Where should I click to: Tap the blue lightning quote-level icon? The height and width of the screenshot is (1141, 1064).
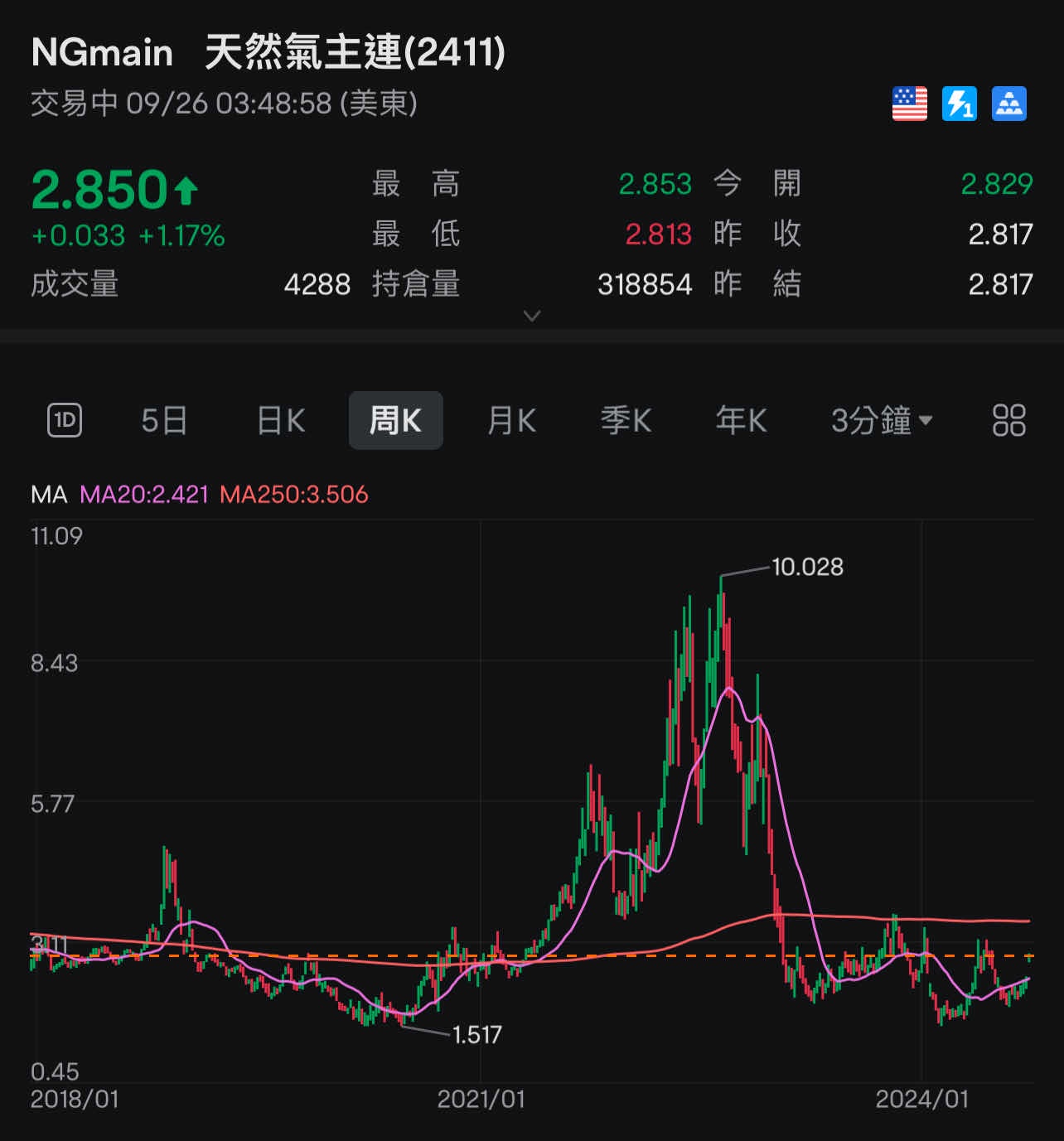(x=959, y=104)
